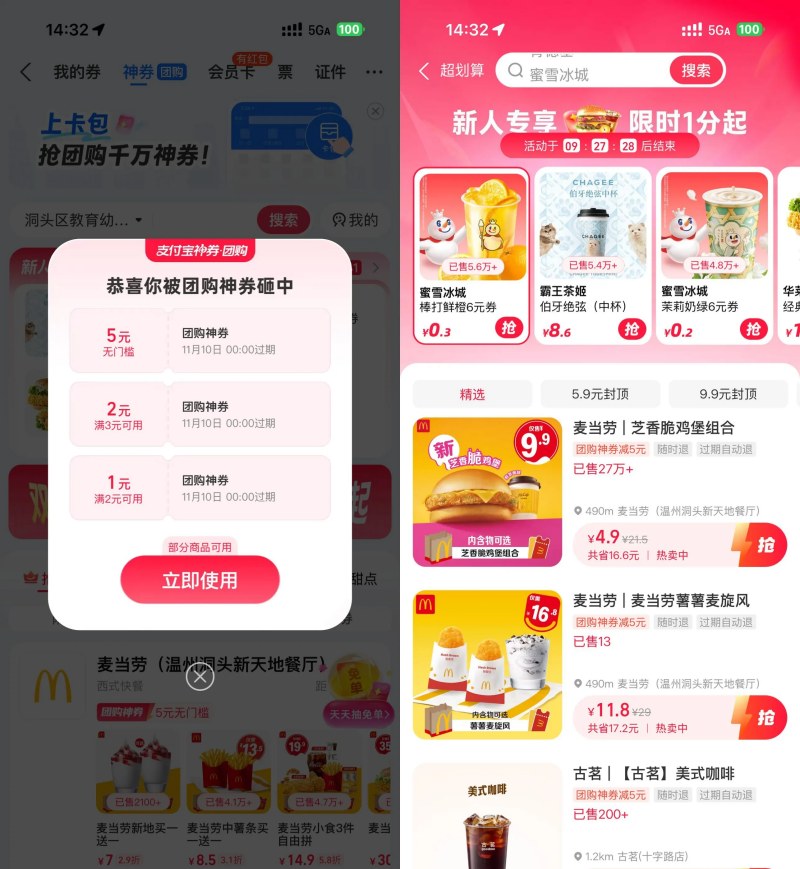Image resolution: width=800 pixels, height=869 pixels.
Task: Tap the 立即使用 button in the coupon dialog
Action: tap(200, 580)
